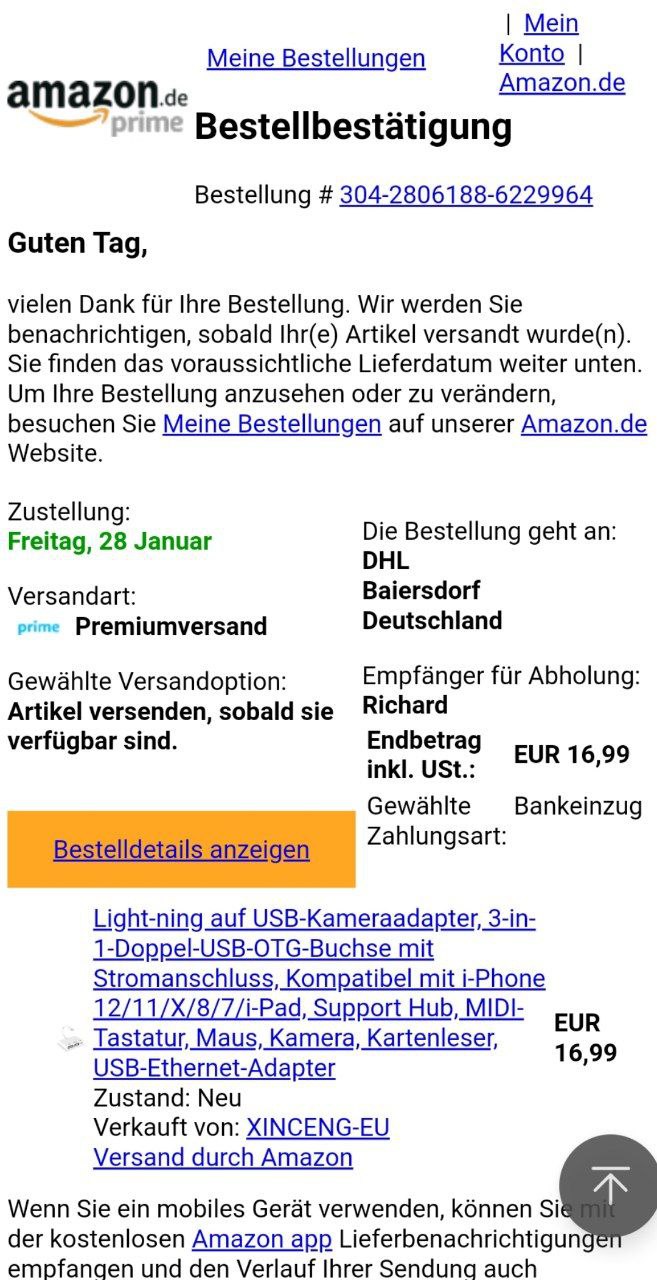
Task: Open the Amazon.de link in header
Action: (562, 83)
